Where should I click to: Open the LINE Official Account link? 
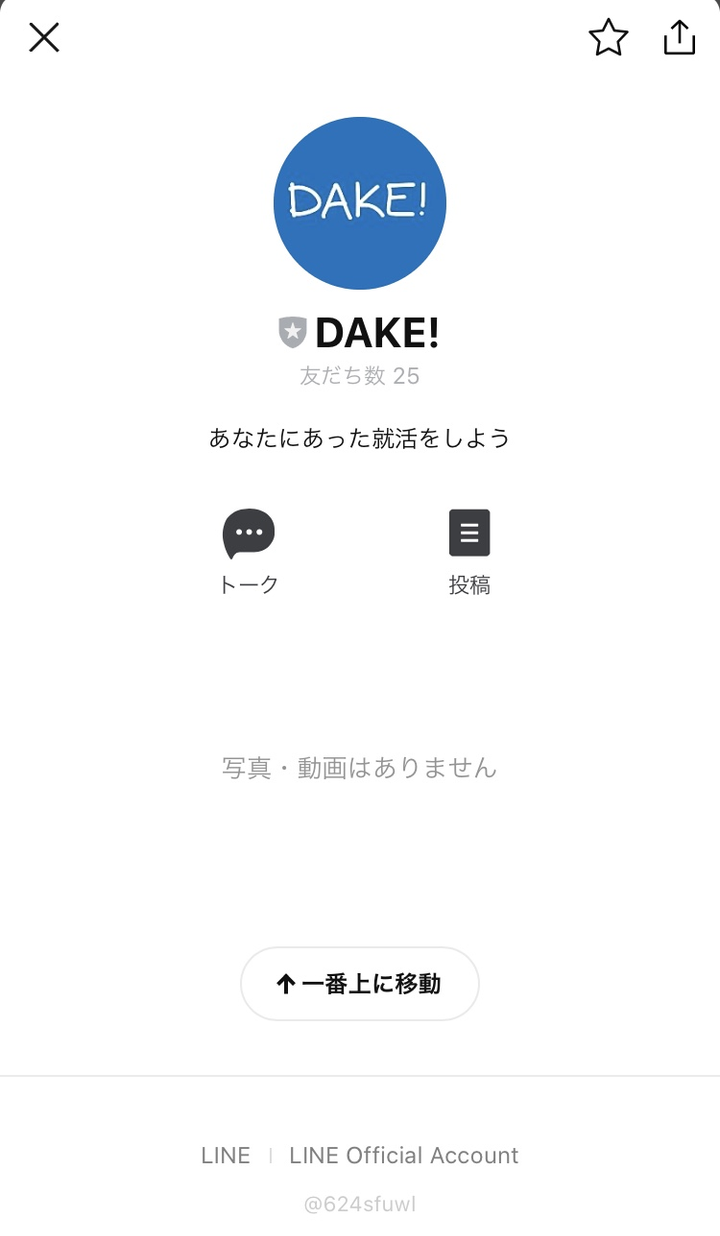[x=404, y=1155]
